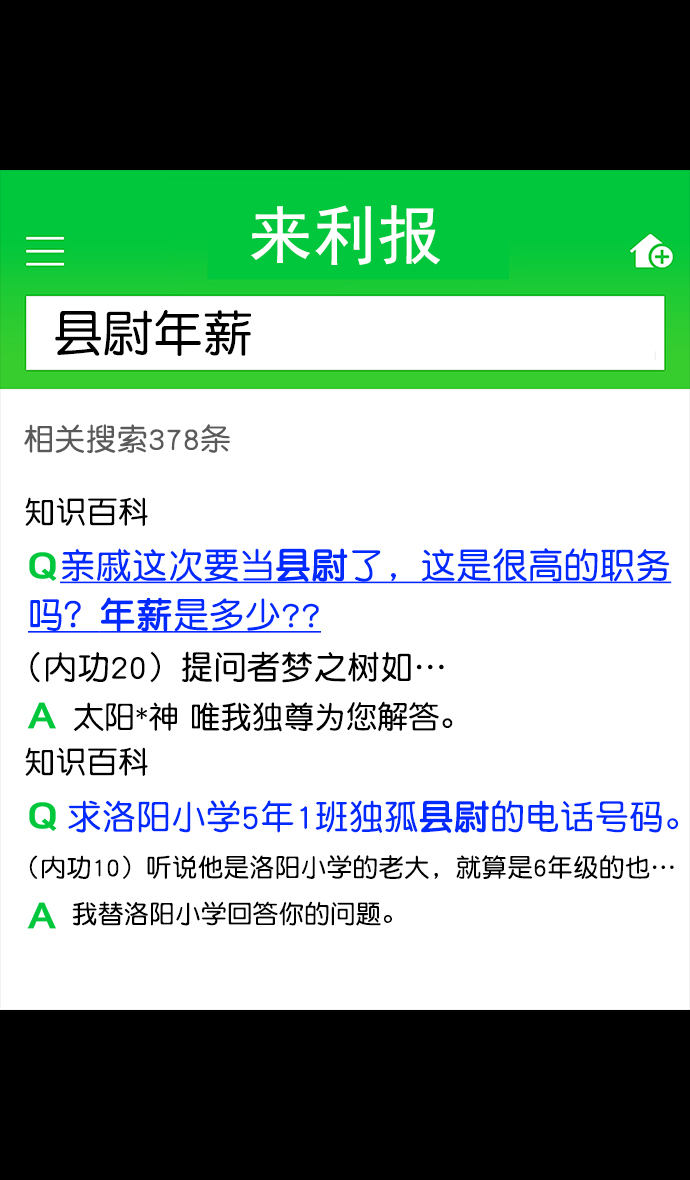This screenshot has height=1180, width=690.
Task: Open the question about 亲戚这次要当县尉了
Action: pyautogui.click(x=348, y=591)
